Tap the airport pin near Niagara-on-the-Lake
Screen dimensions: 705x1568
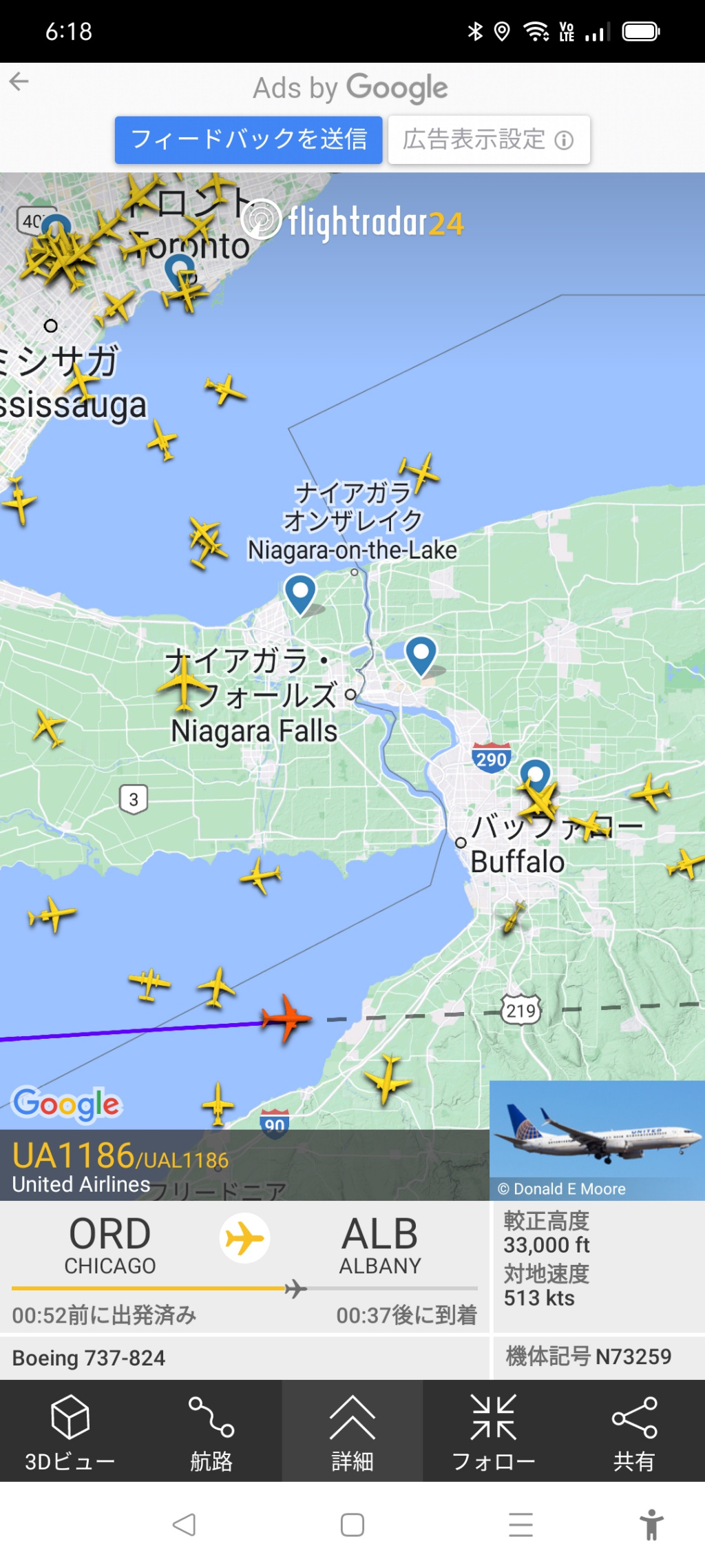click(x=300, y=592)
